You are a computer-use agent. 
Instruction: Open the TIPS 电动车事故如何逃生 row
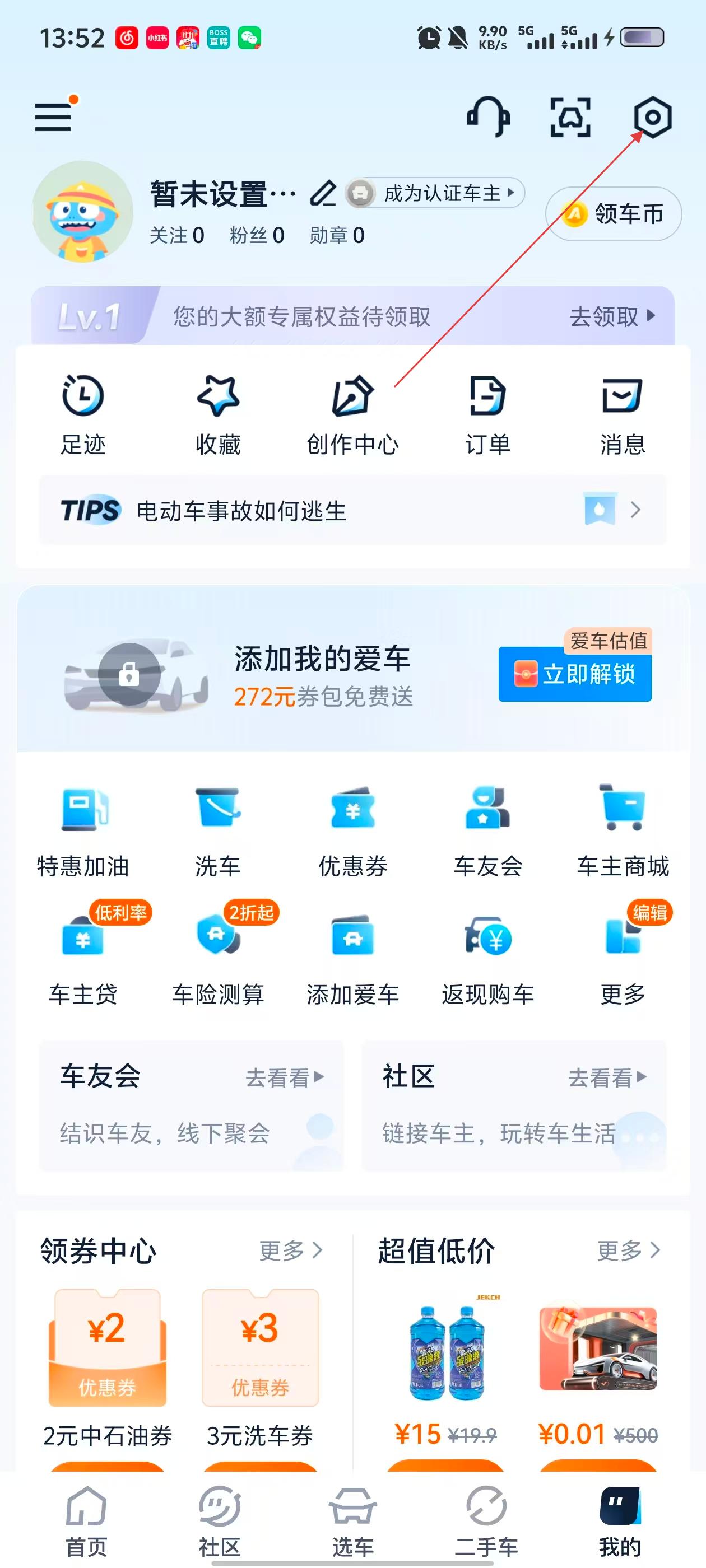(x=352, y=510)
